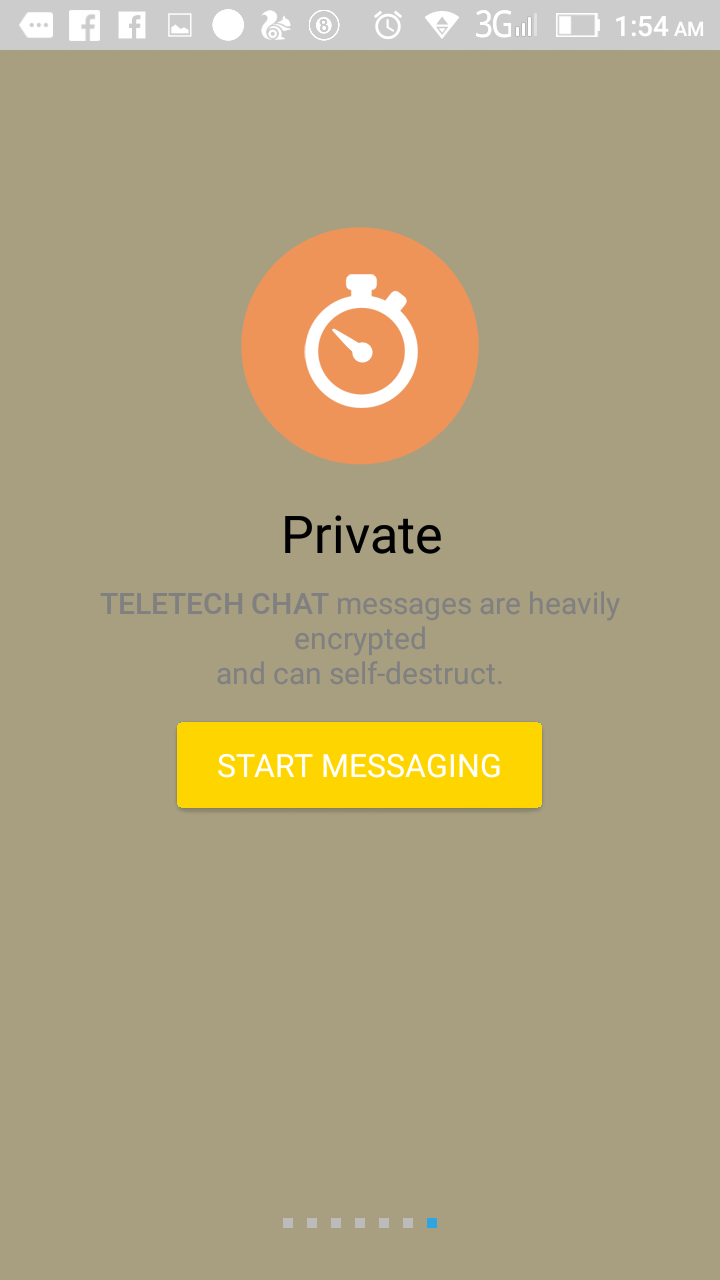This screenshot has height=1280, width=720.
Task: Tap the UC Browser notification icon
Action: (275, 25)
